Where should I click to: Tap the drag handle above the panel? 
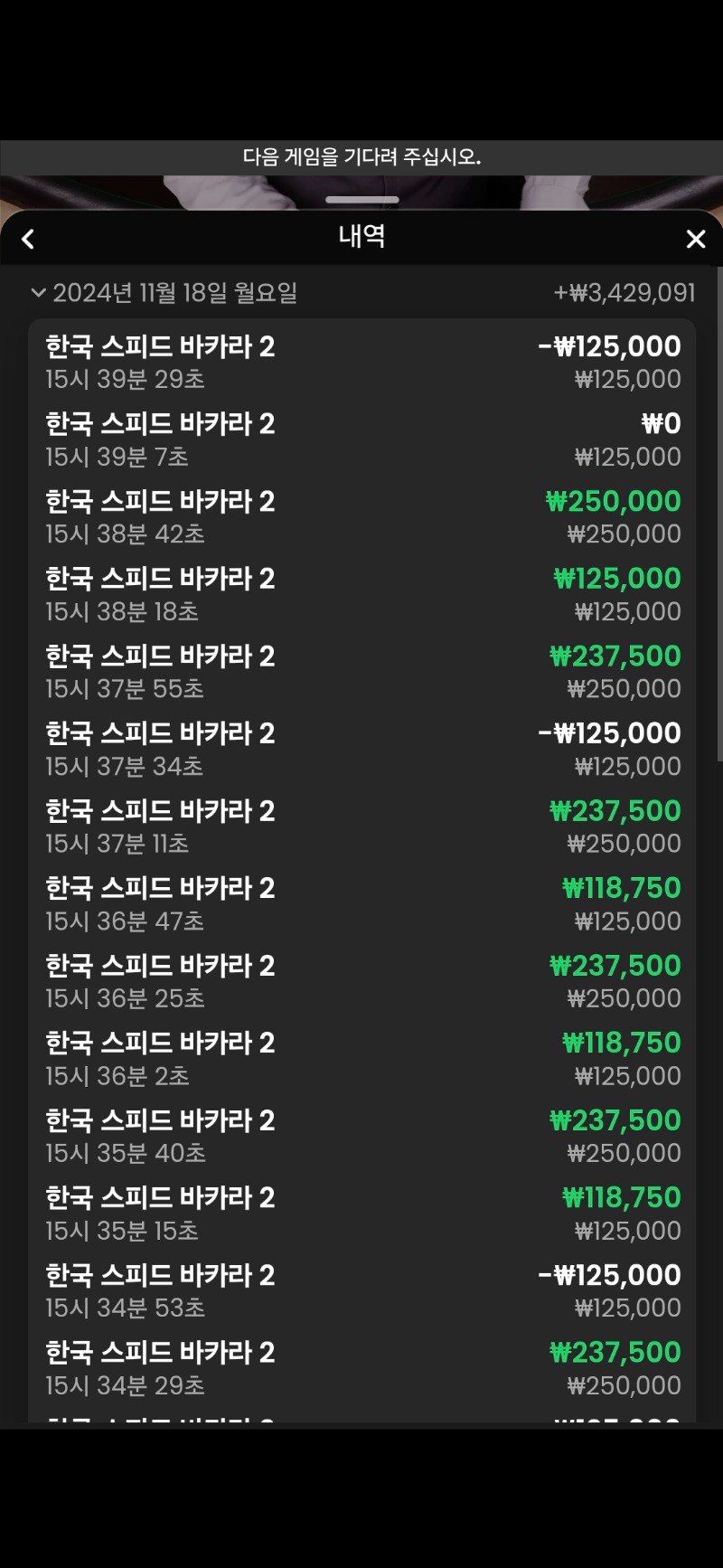point(361,199)
